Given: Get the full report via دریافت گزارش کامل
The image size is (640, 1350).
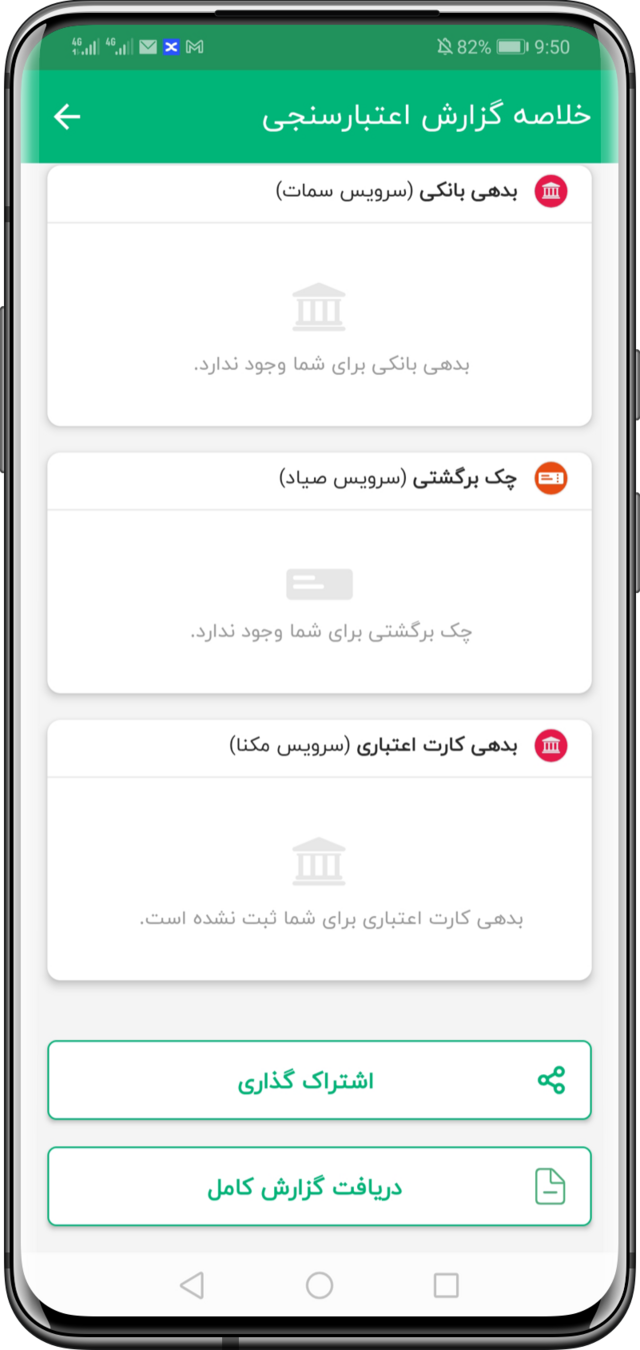Looking at the screenshot, I should (x=319, y=1187).
